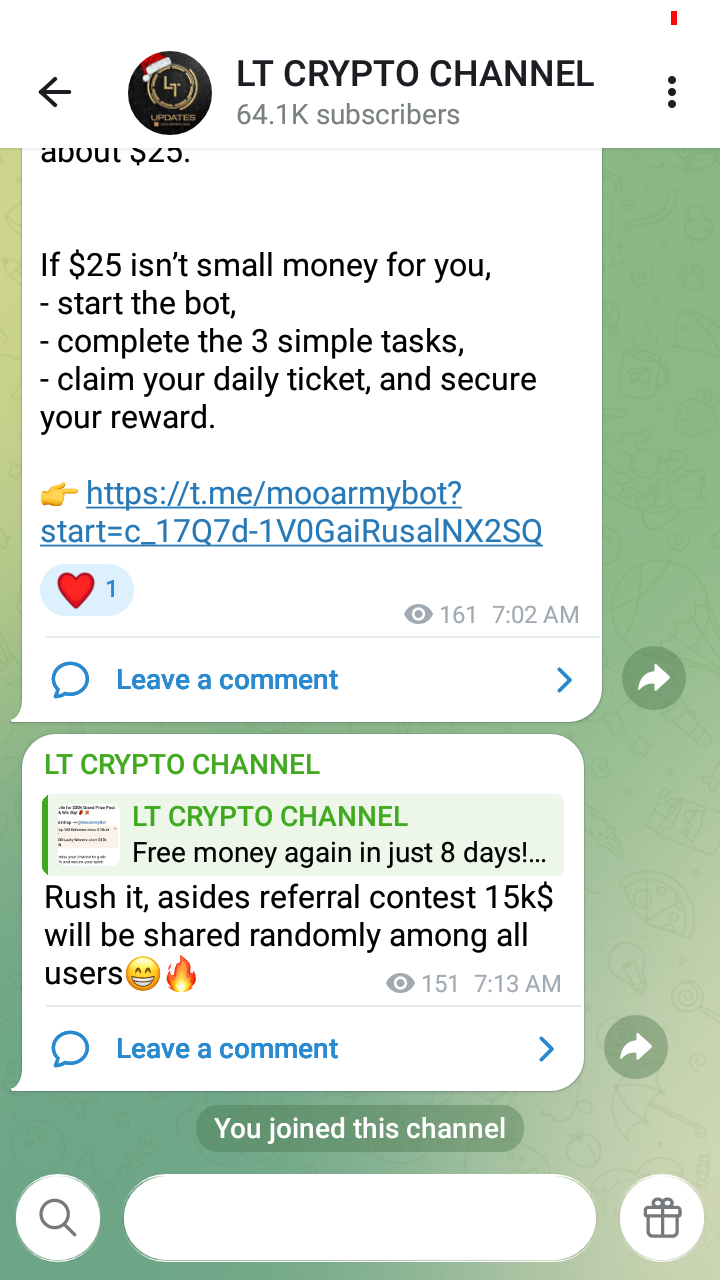Go back from LT Crypto Channel
Viewport: 720px width, 1280px height.
coord(55,93)
